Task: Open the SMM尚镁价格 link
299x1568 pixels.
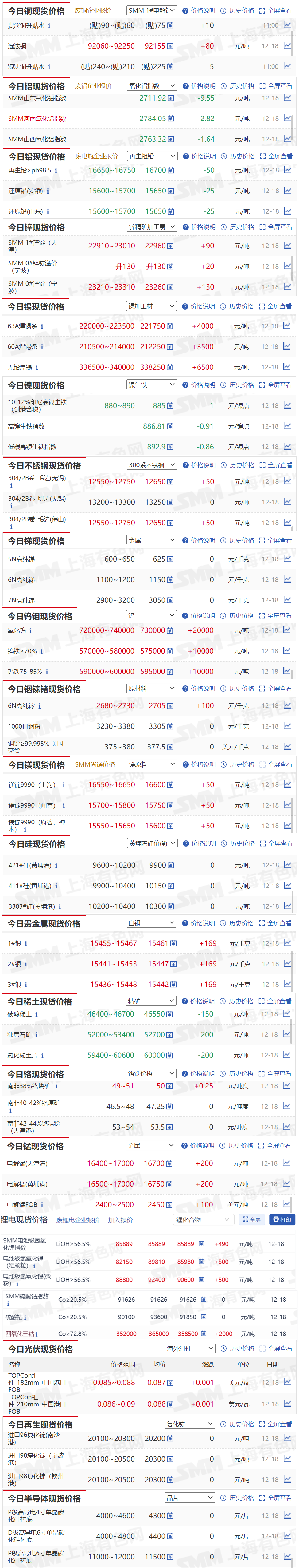Action: click(95, 764)
